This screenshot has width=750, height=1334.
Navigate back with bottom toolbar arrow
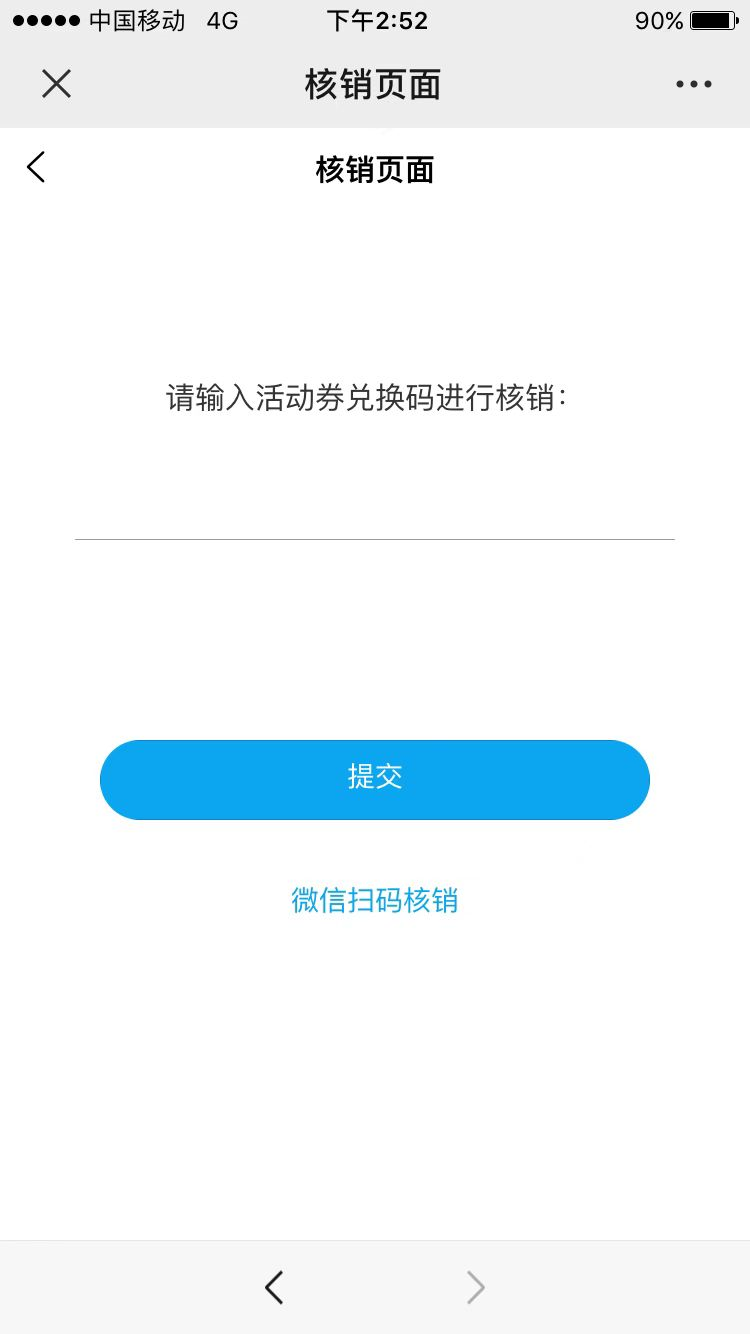(274, 1287)
